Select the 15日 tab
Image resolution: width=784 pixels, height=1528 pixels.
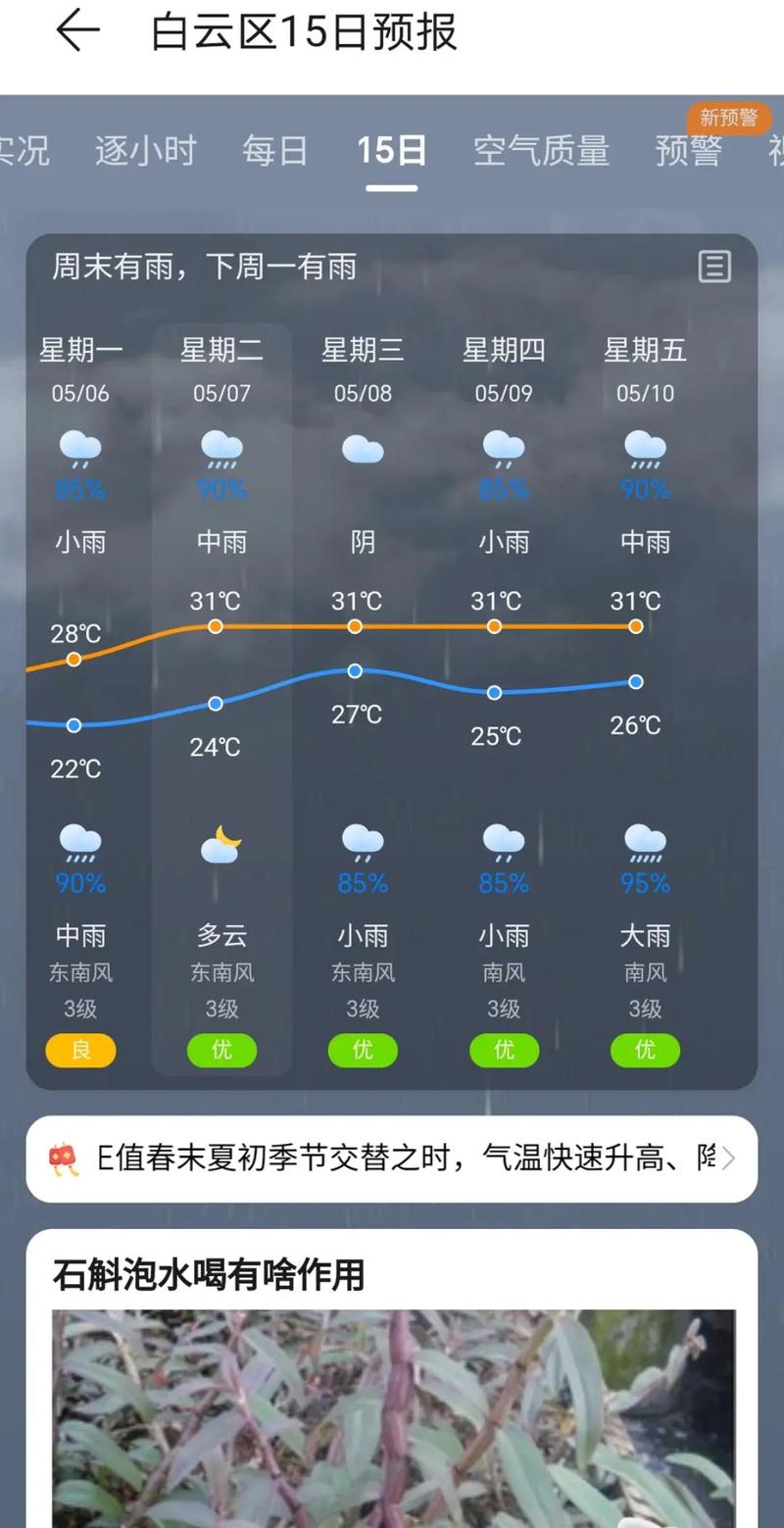[391, 151]
